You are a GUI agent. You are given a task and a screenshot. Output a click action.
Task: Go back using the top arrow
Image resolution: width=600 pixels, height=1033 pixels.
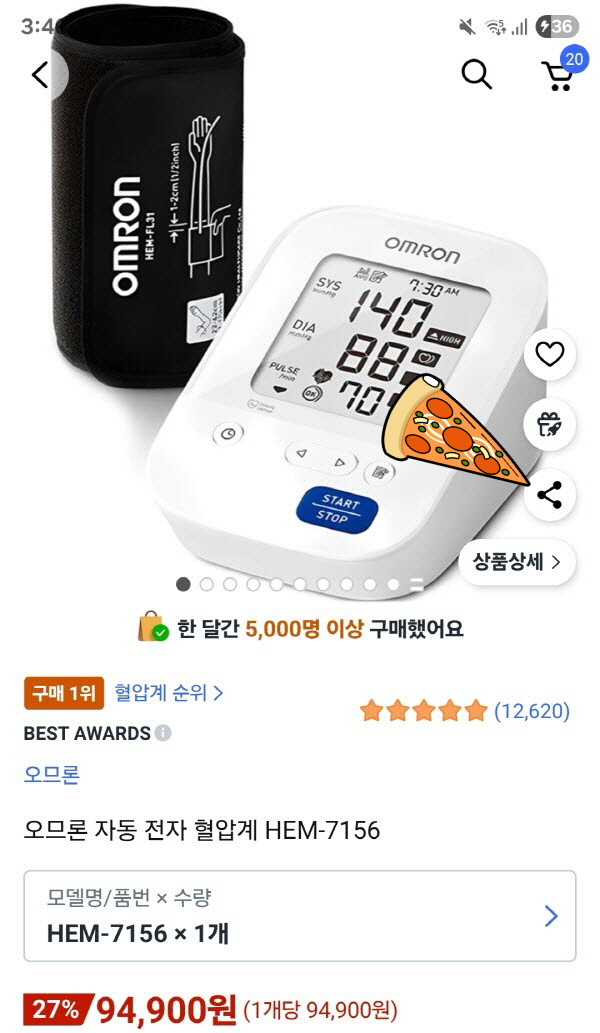coord(41,75)
